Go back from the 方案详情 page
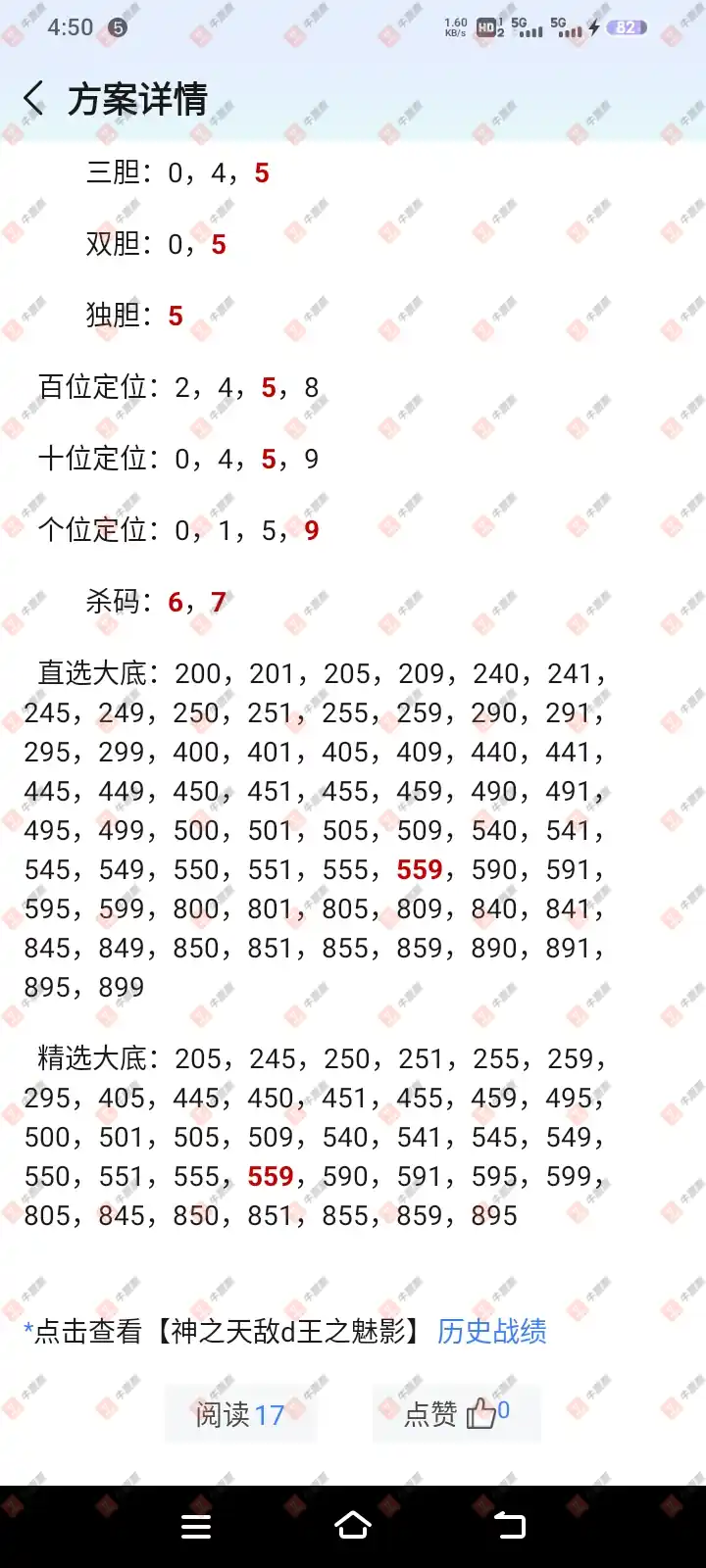 [x=33, y=99]
